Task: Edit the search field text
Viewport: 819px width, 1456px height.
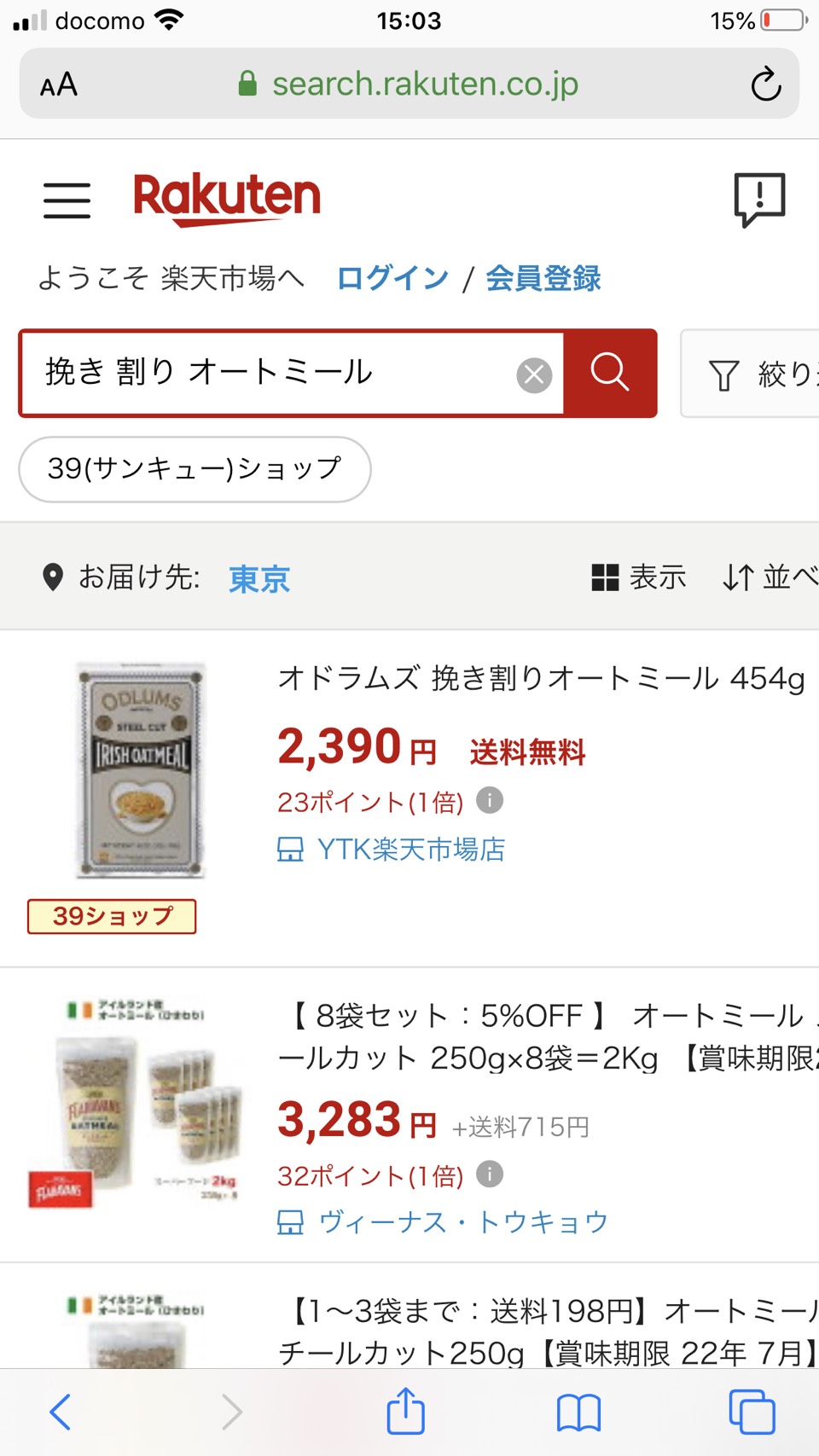Action: 273,373
